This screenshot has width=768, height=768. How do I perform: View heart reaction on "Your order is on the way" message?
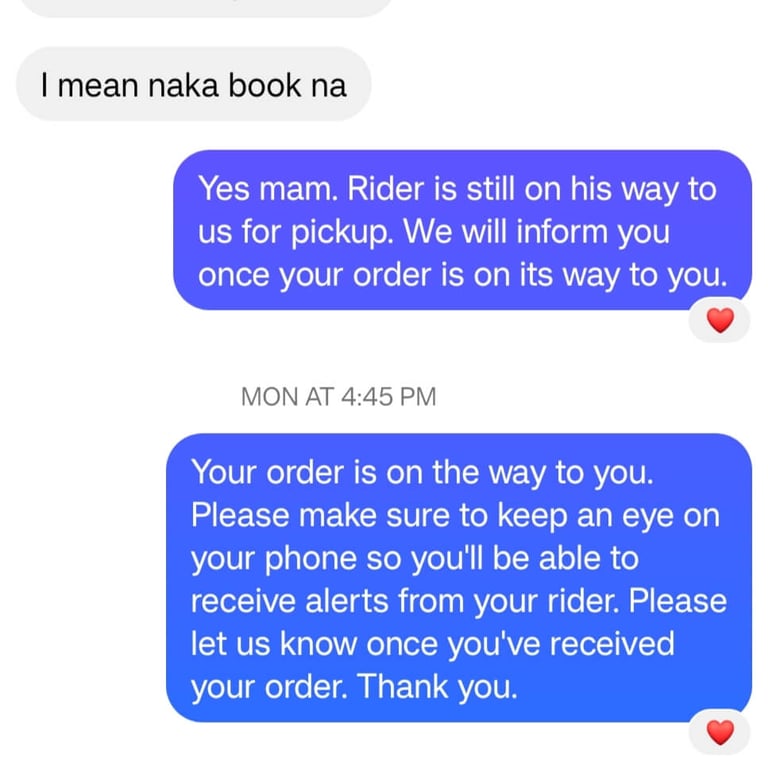[720, 732]
